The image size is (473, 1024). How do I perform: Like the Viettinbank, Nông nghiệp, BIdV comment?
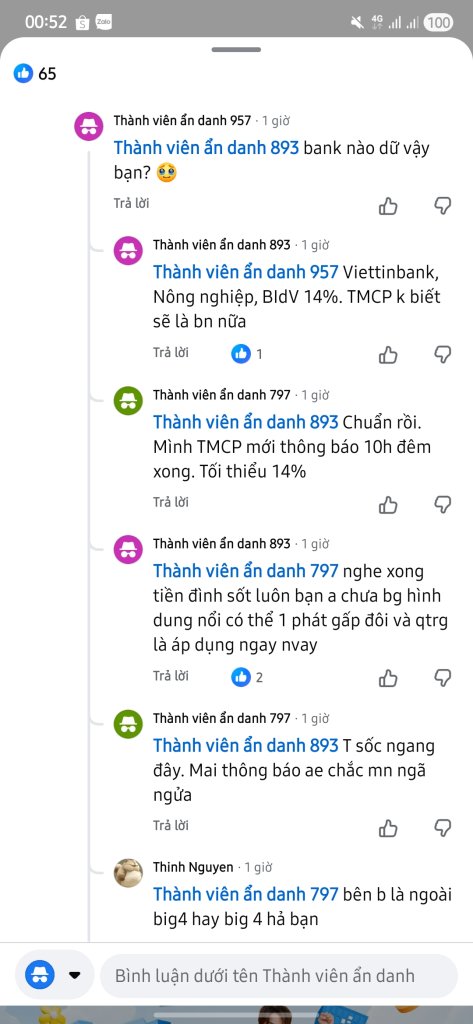pyautogui.click(x=388, y=355)
